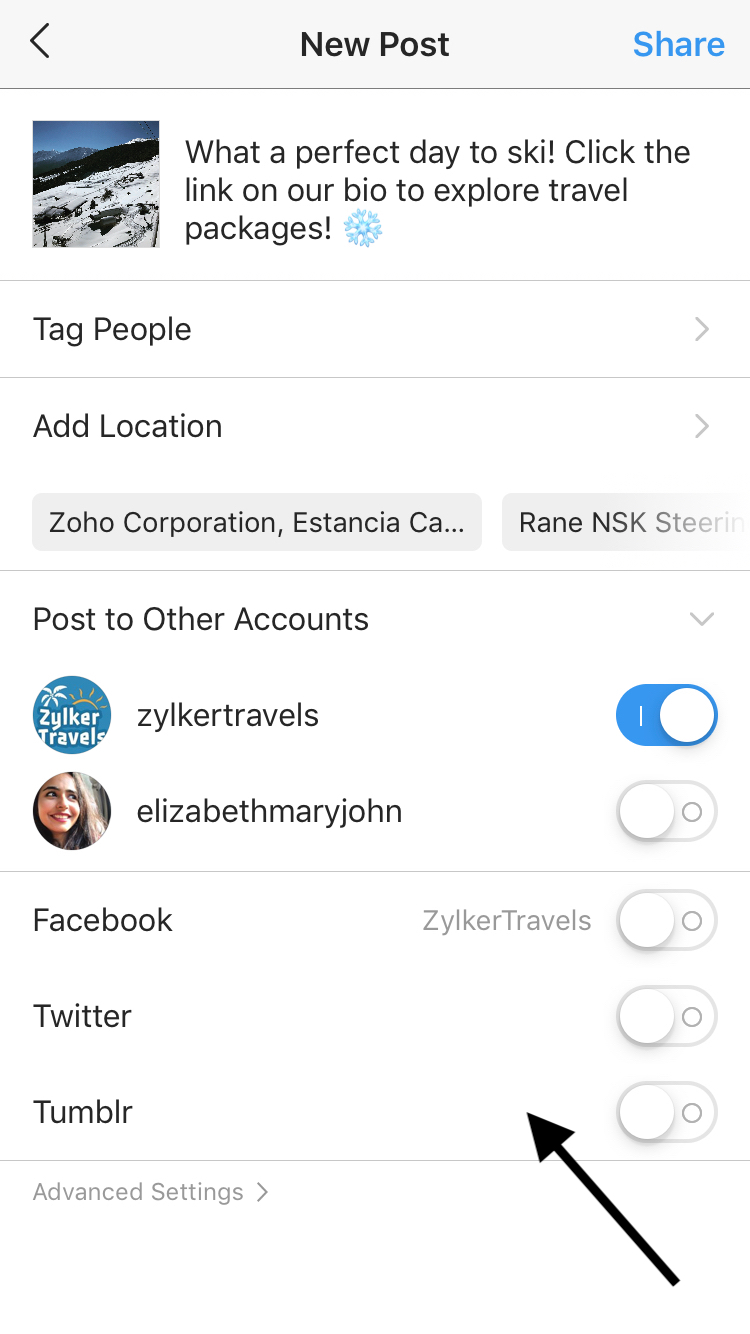Open Advanced Settings

[x=150, y=1192]
